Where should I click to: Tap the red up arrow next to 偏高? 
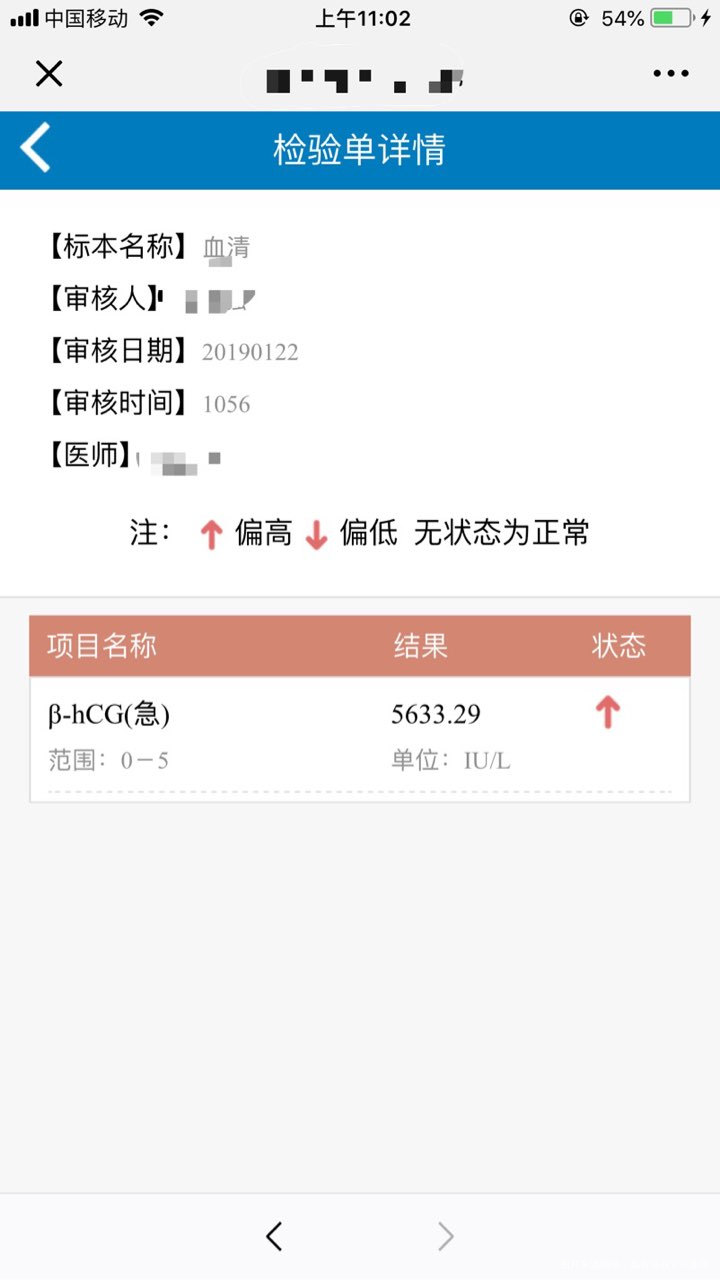pos(211,534)
